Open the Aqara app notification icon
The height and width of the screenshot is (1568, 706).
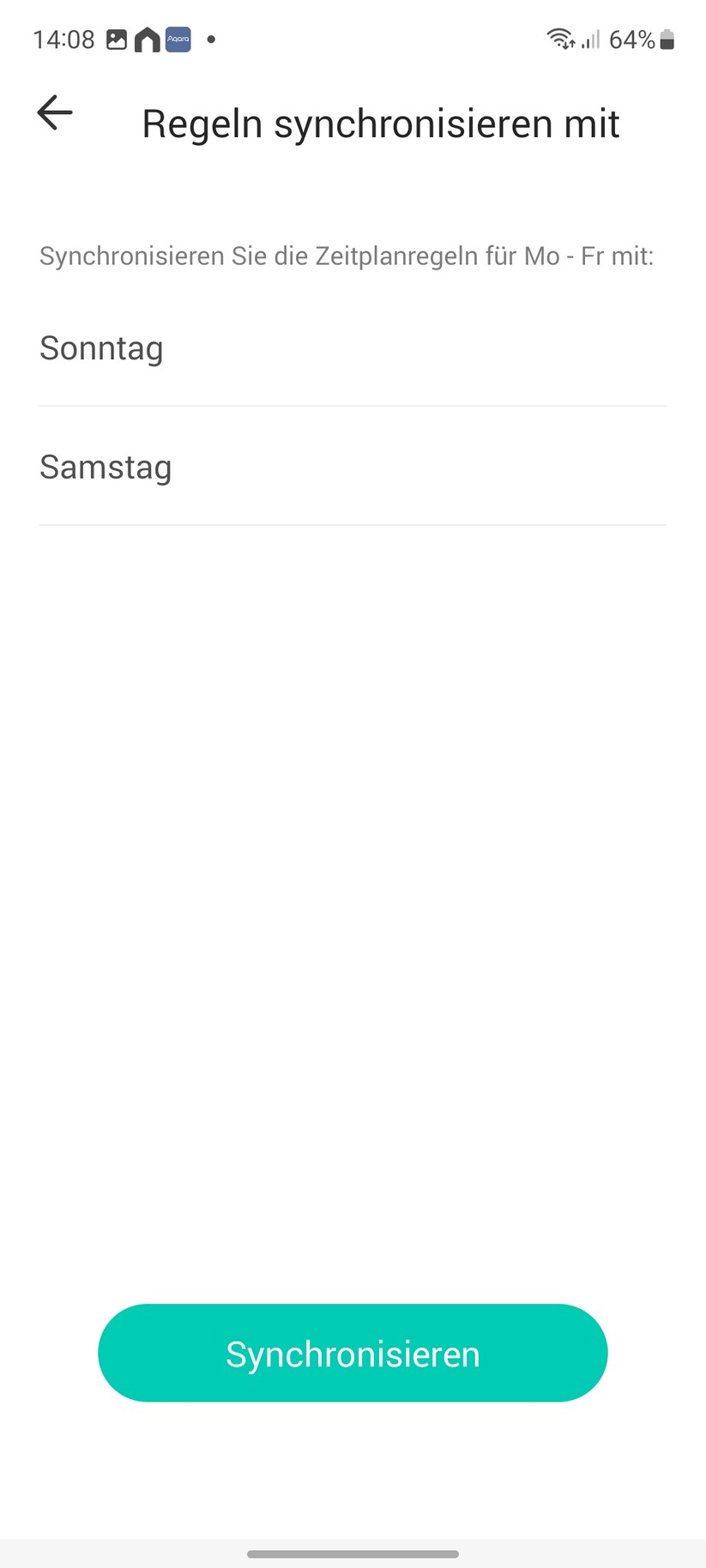pyautogui.click(x=177, y=39)
